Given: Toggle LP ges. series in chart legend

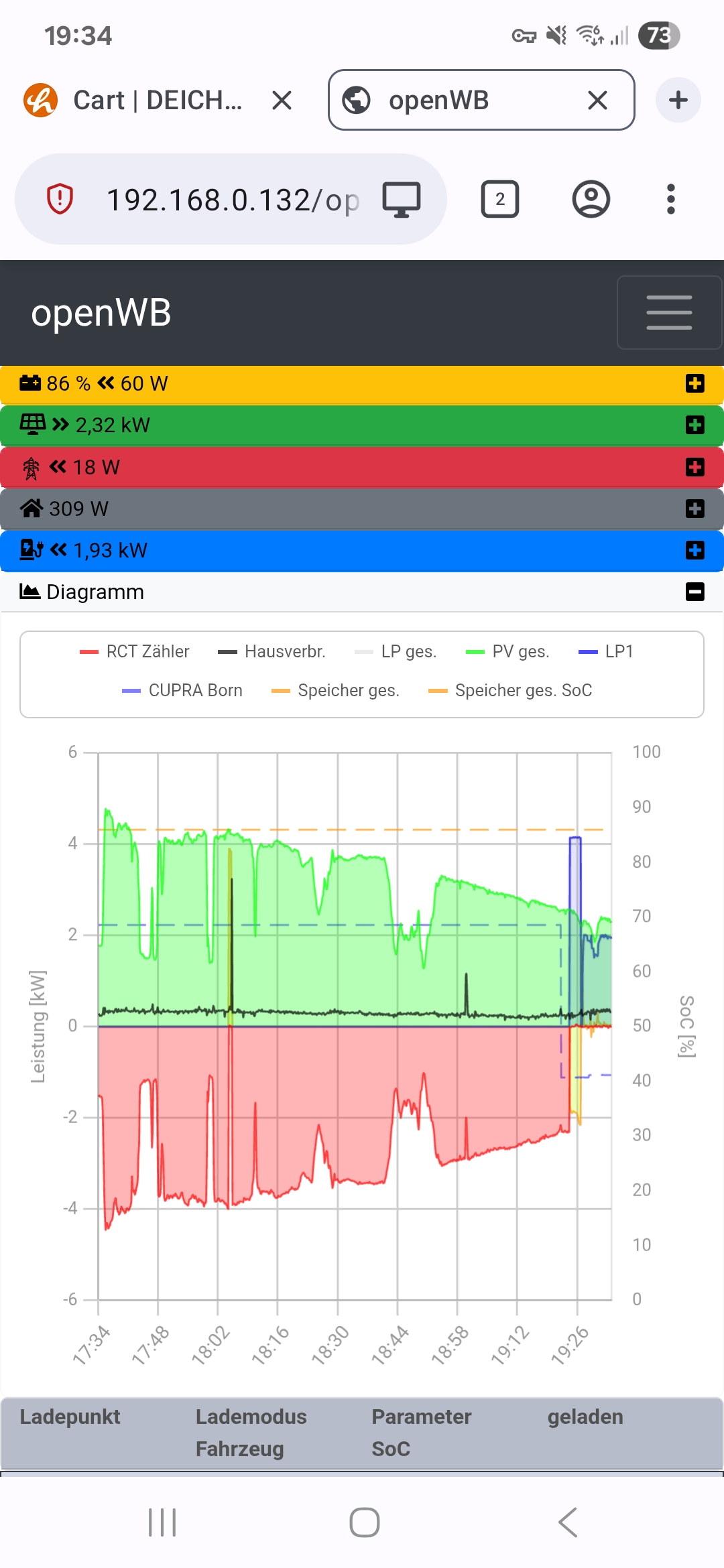Looking at the screenshot, I should 396,651.
